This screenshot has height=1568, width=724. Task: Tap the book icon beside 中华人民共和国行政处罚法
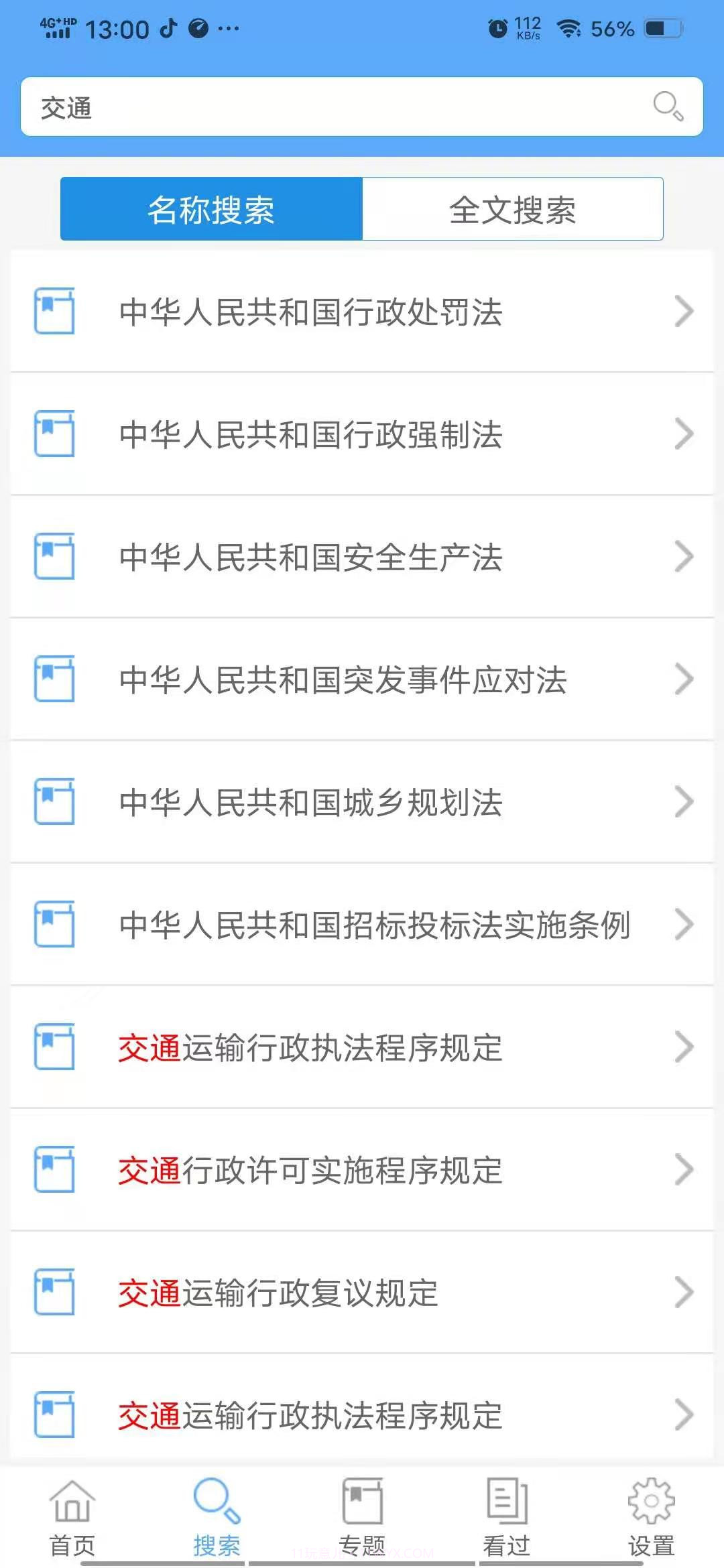coord(54,310)
